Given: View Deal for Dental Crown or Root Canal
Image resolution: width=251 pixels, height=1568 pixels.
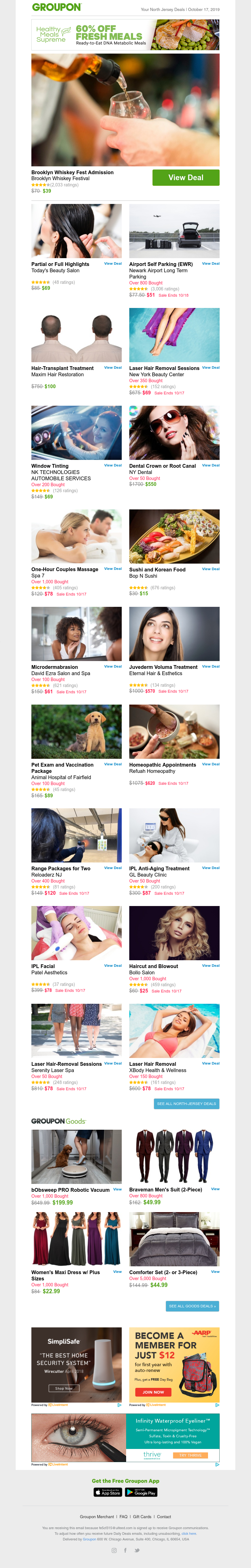Looking at the screenshot, I should (x=211, y=465).
